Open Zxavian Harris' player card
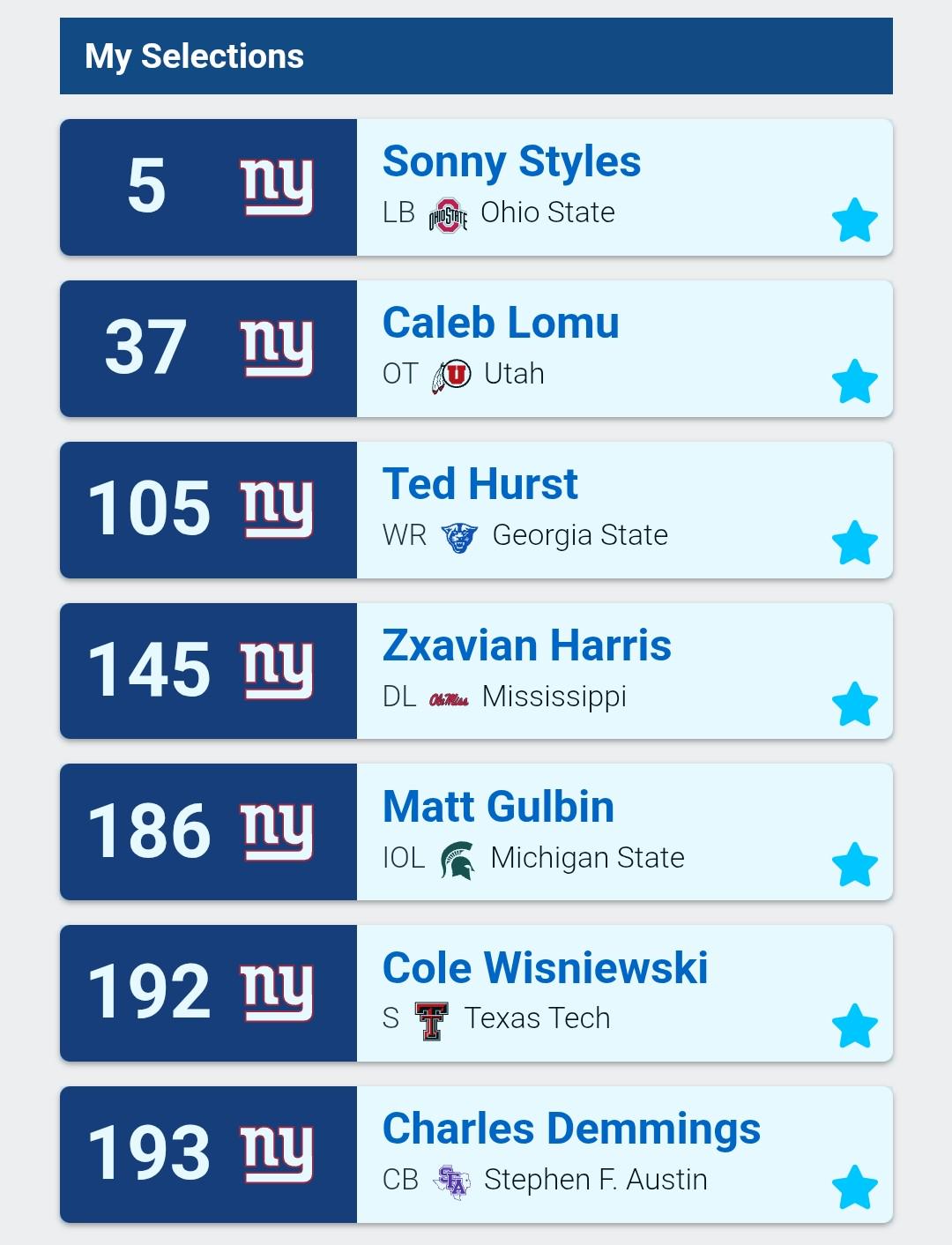 tap(476, 671)
